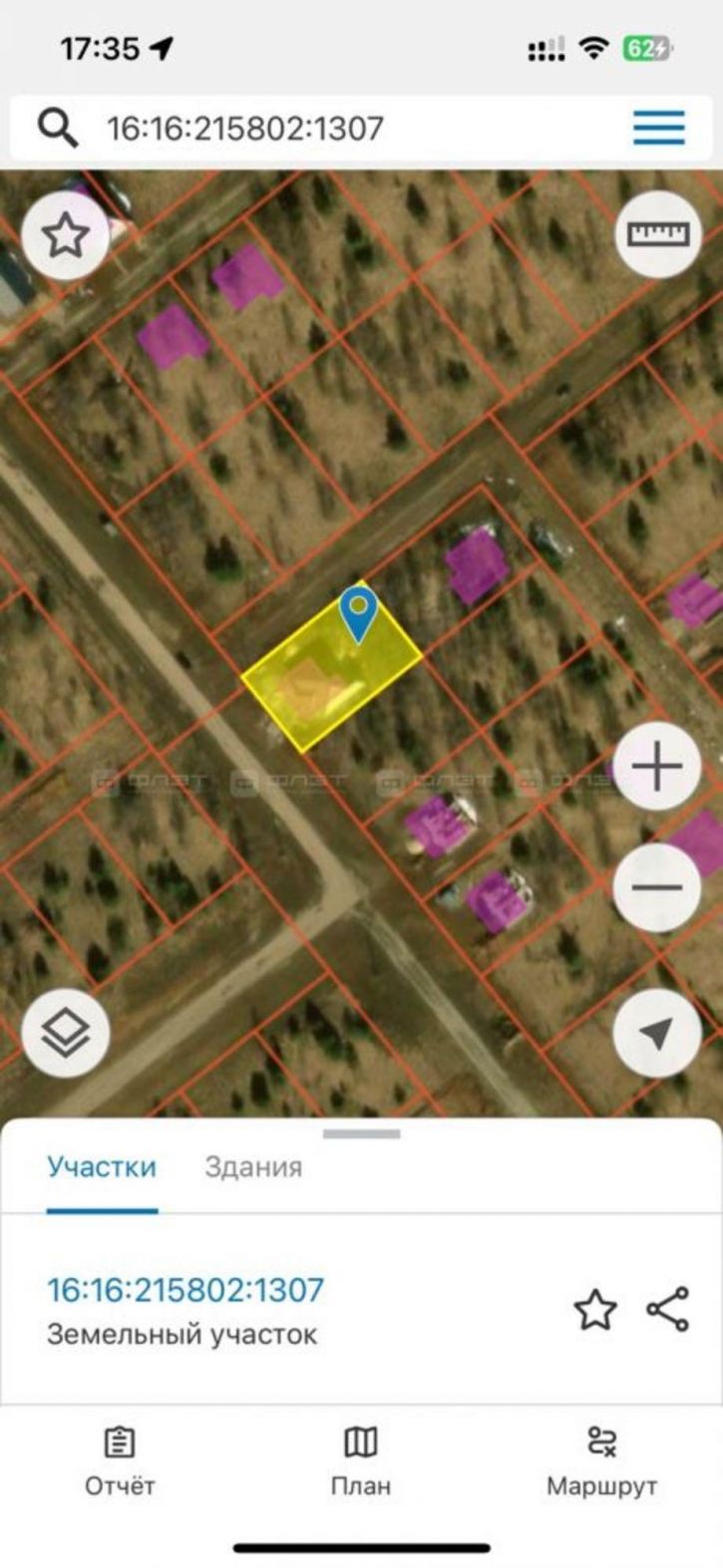
Task: Add the parcel to favorites
Action: [x=595, y=1310]
